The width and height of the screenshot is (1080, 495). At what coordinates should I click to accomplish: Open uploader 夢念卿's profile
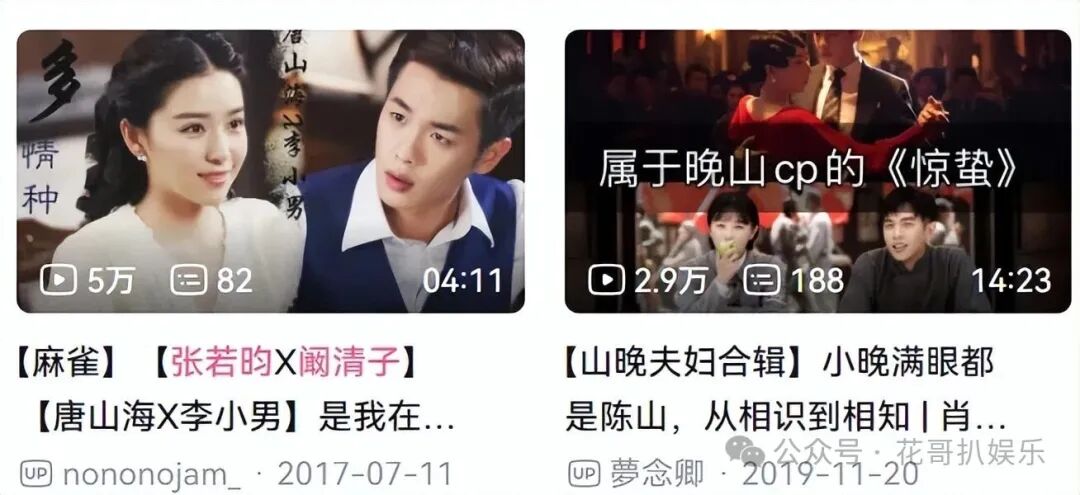tap(657, 473)
